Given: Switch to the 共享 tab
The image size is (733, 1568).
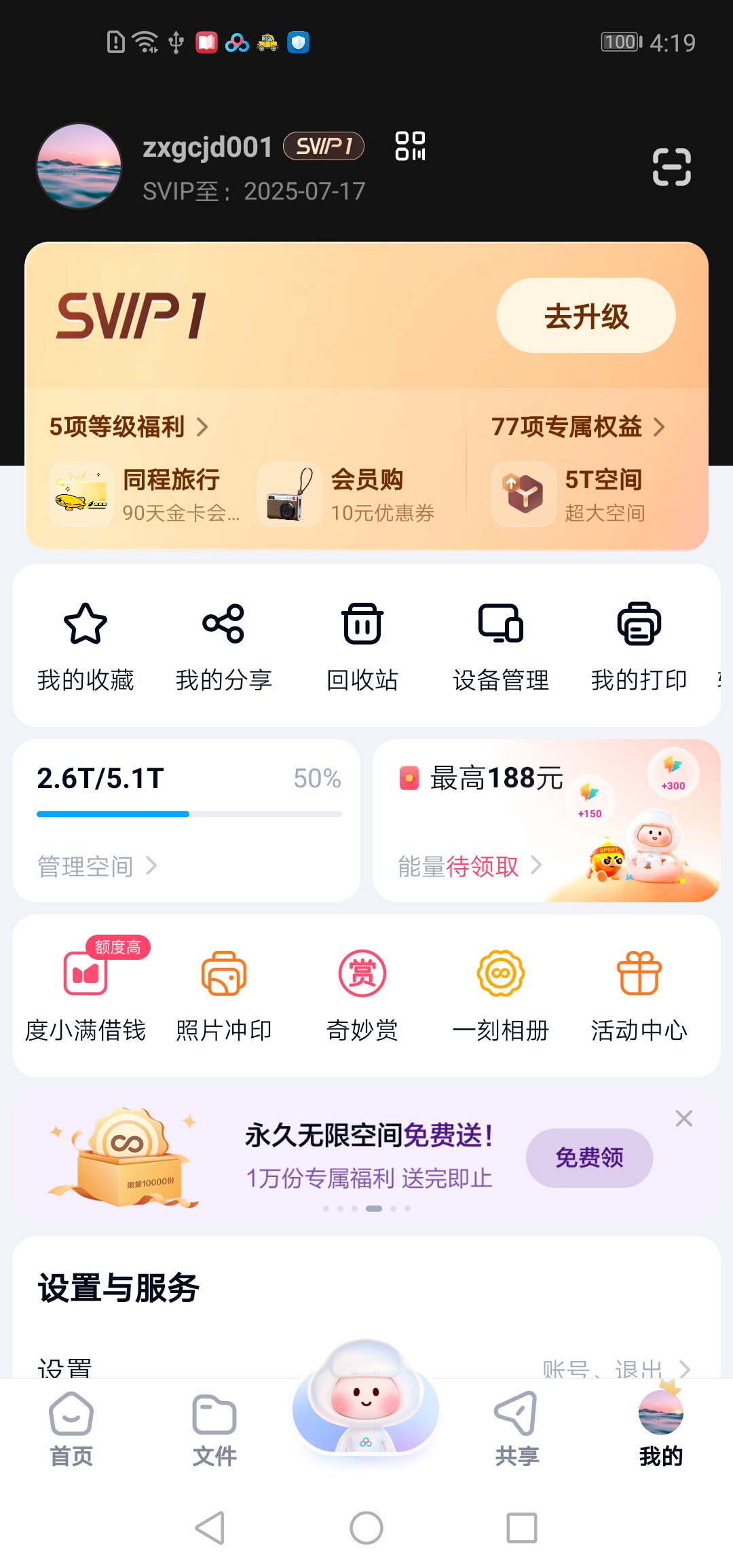Looking at the screenshot, I should [x=516, y=1429].
